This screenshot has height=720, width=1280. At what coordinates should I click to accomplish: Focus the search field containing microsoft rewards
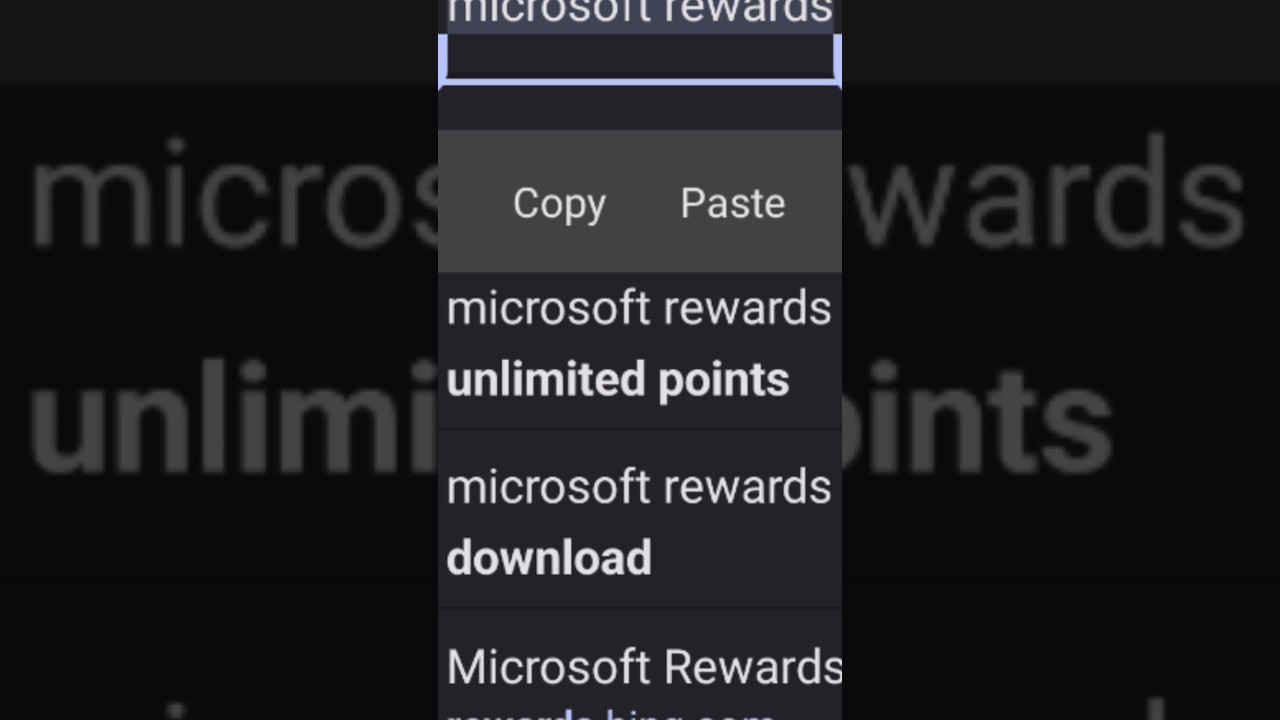[639, 40]
